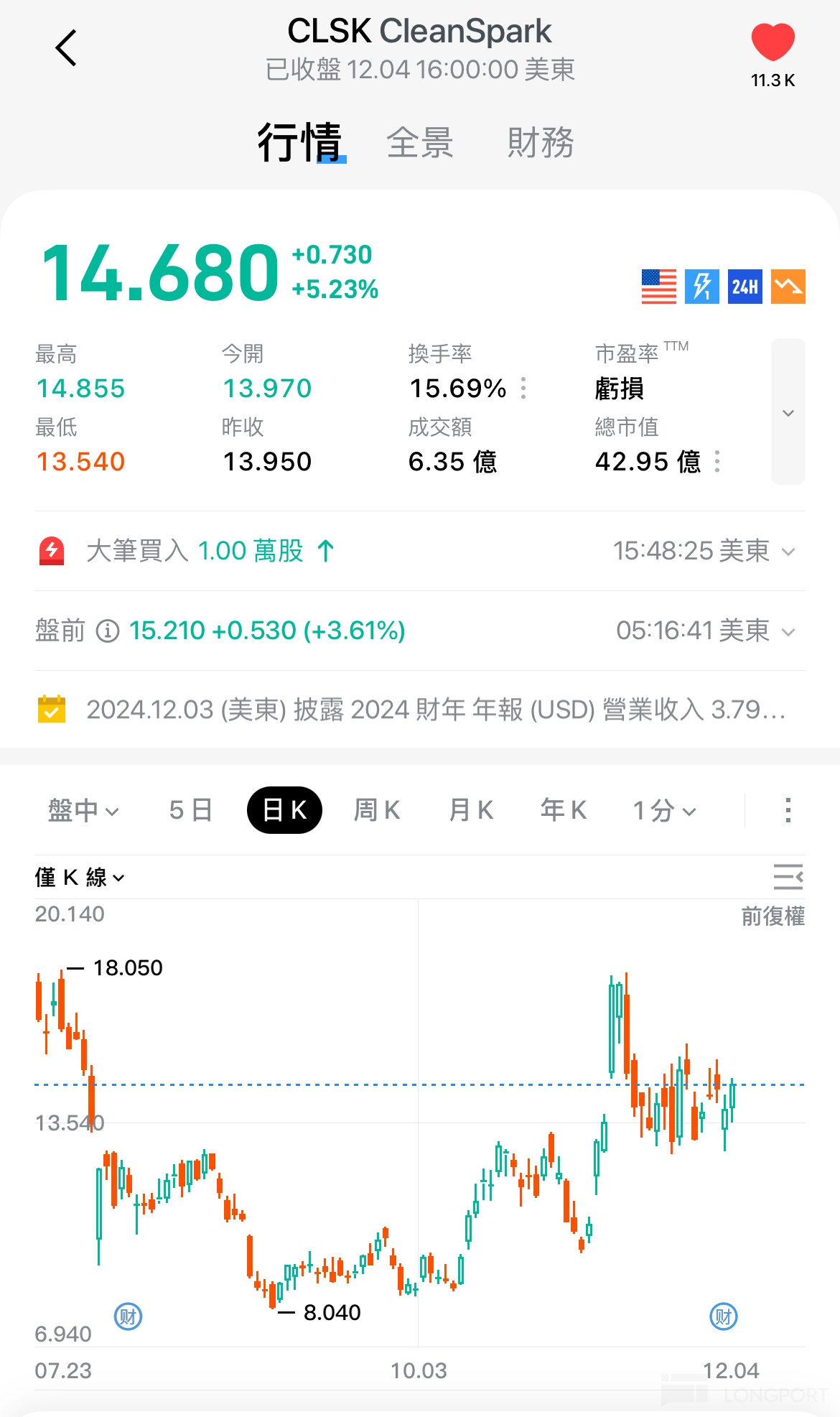Select the 年K chart view
840x1417 pixels.
564,810
